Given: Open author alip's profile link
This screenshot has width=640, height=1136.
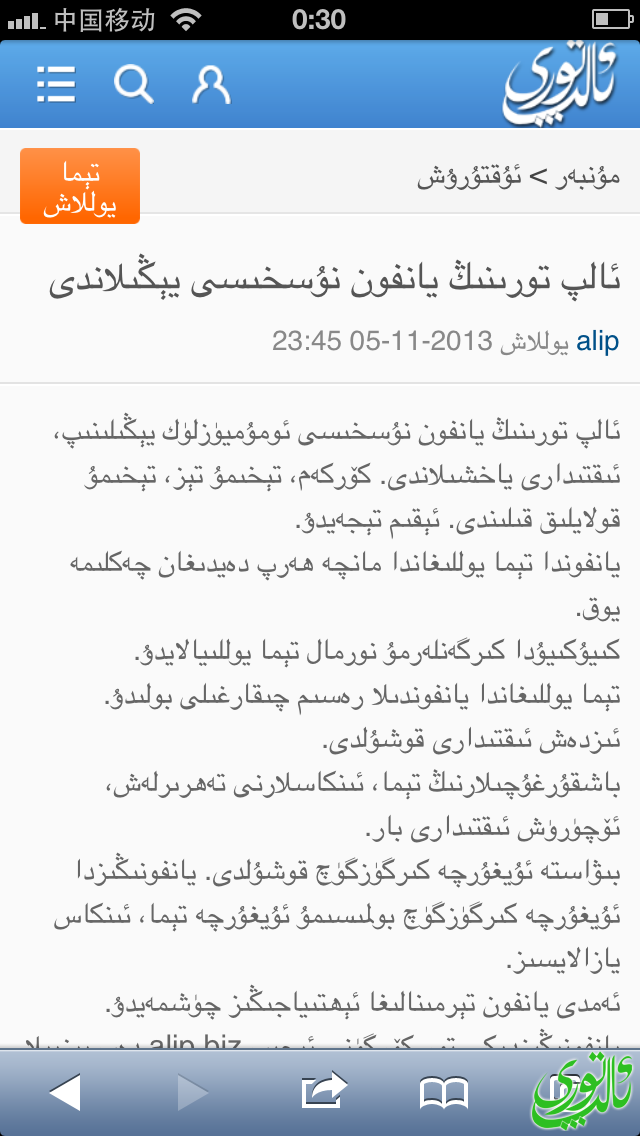Looking at the screenshot, I should click(597, 342).
